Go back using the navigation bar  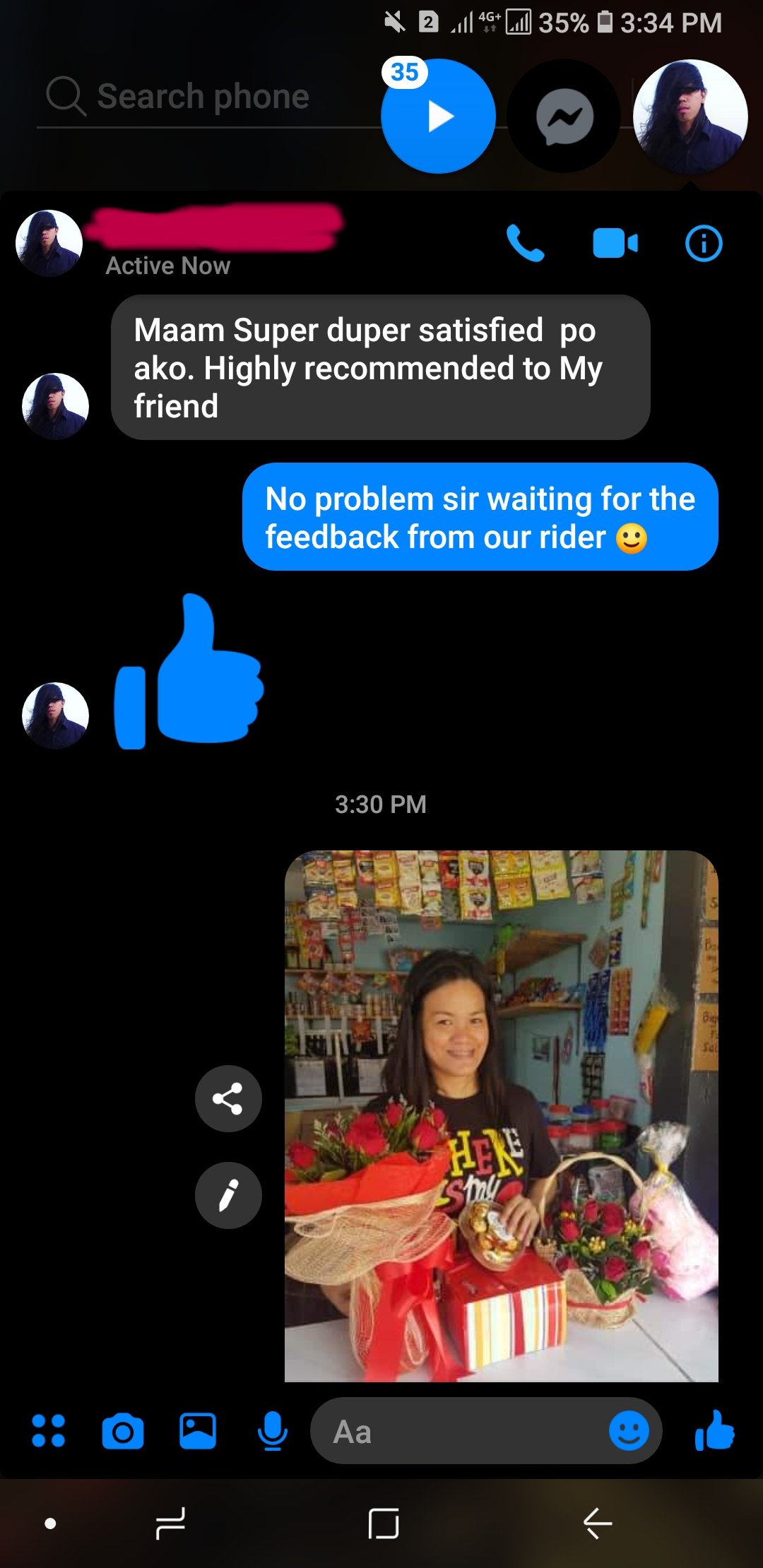598,1523
